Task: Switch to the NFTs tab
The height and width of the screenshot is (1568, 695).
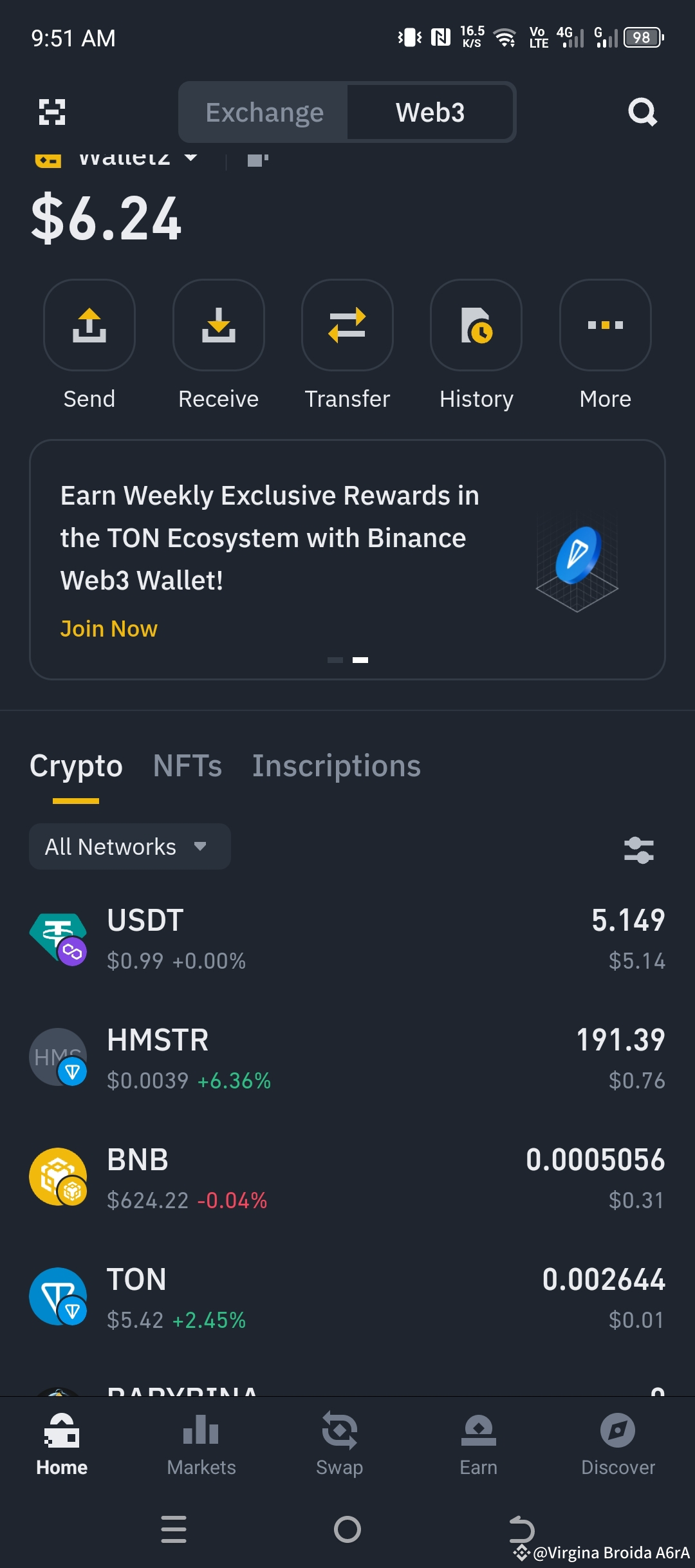Action: pyautogui.click(x=188, y=765)
